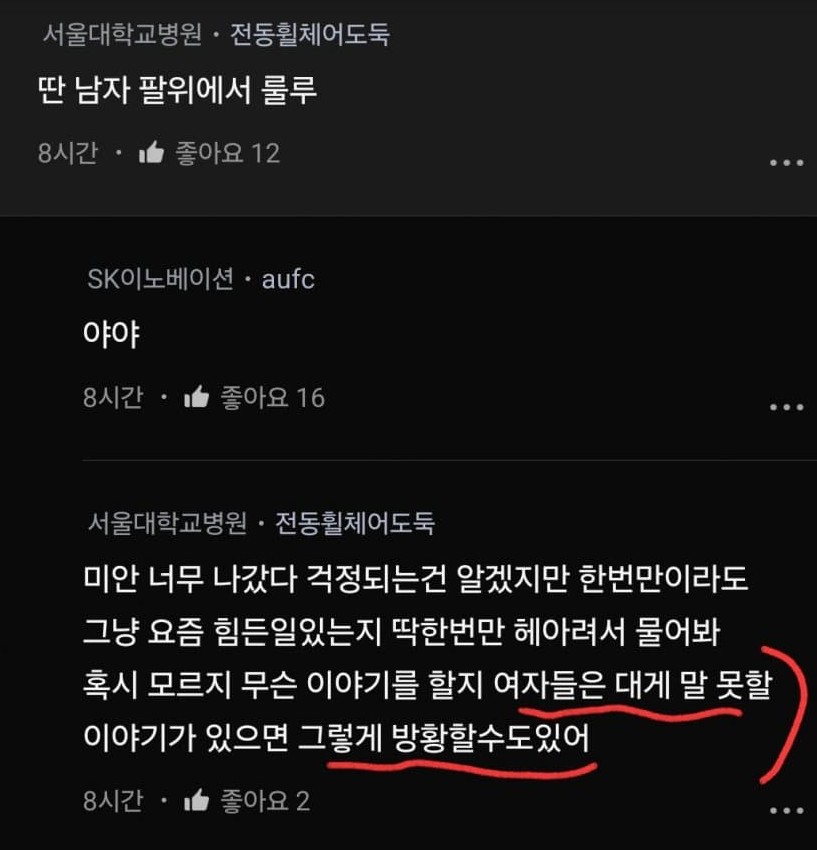Open the more options menu for the '미안 너무 나갔다' reply

786,810
